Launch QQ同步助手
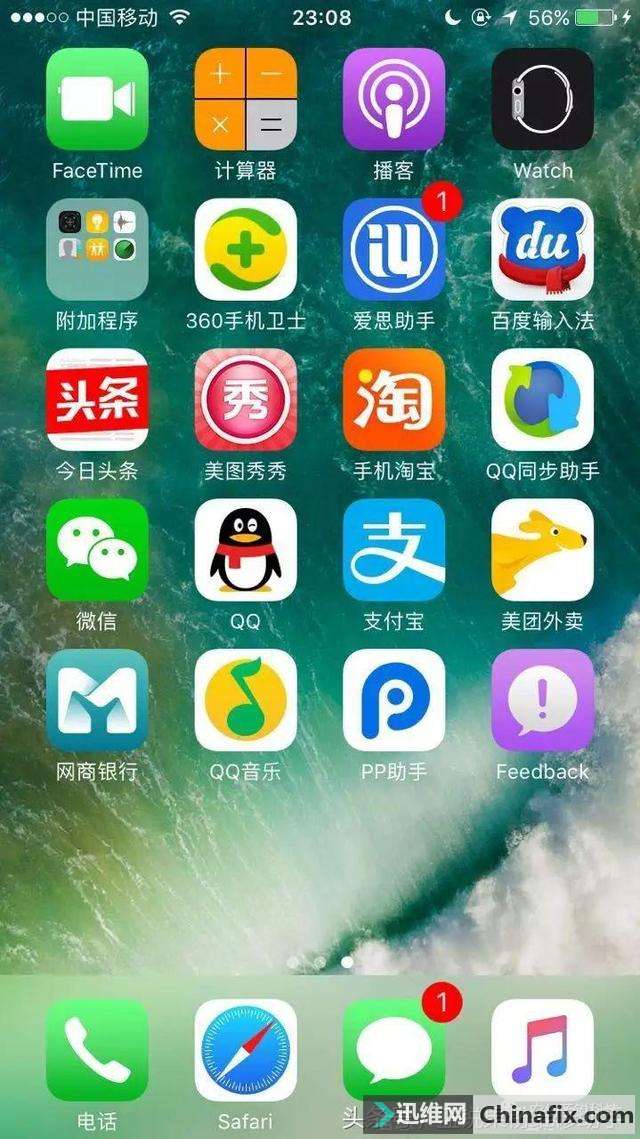Image resolution: width=640 pixels, height=1139 pixels. (542, 399)
